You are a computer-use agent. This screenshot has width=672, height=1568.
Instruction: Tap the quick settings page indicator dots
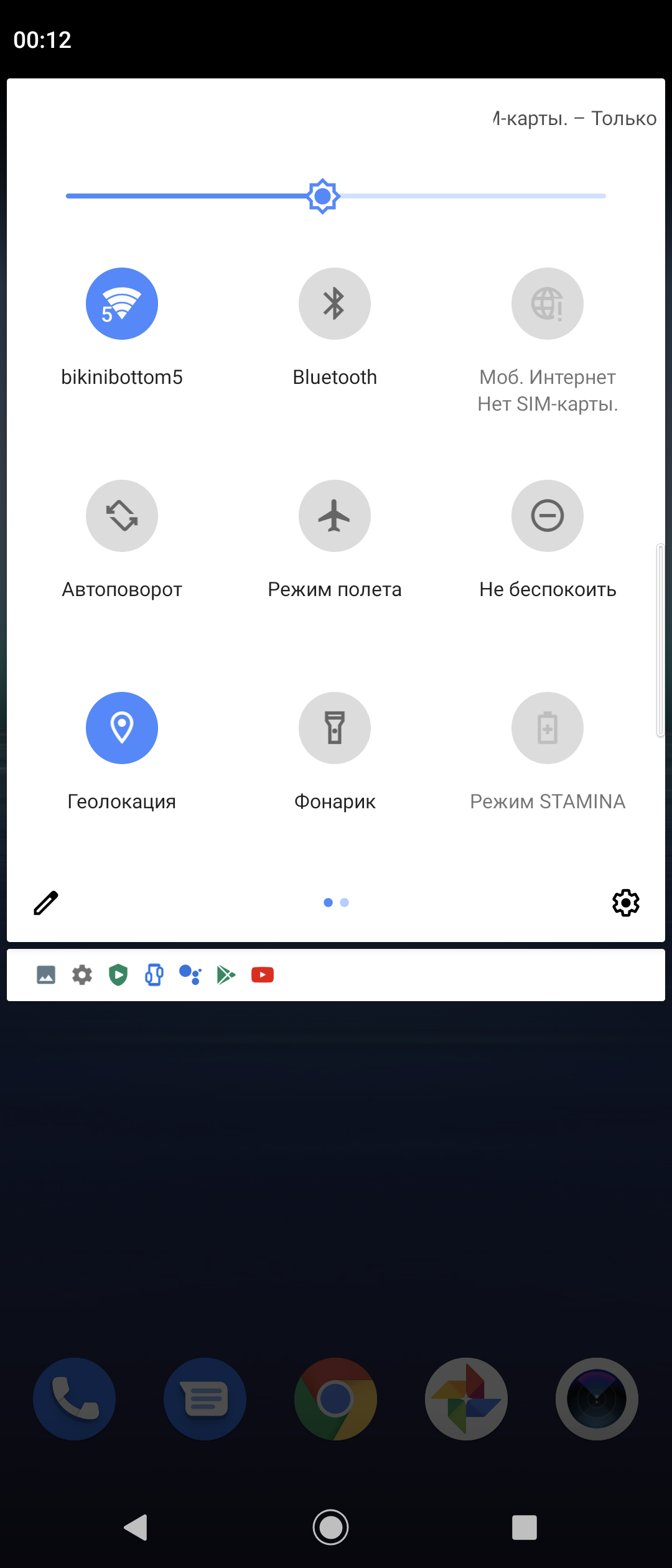(336, 903)
